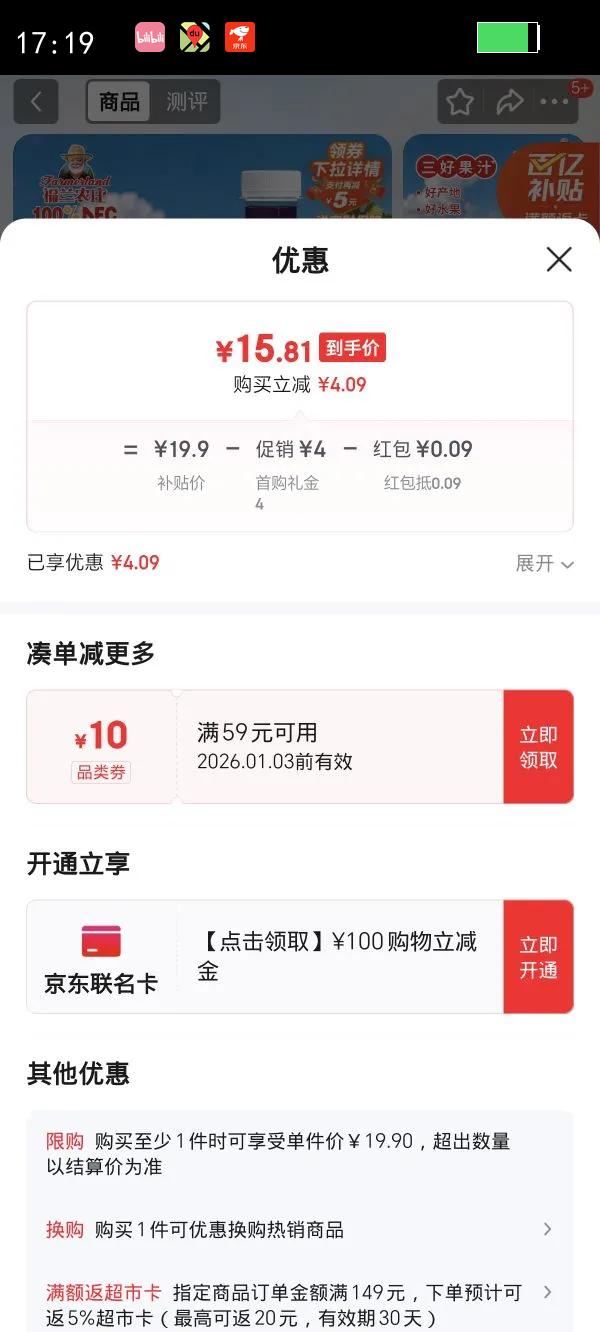Open the three-dot overflow menu

(x=554, y=102)
